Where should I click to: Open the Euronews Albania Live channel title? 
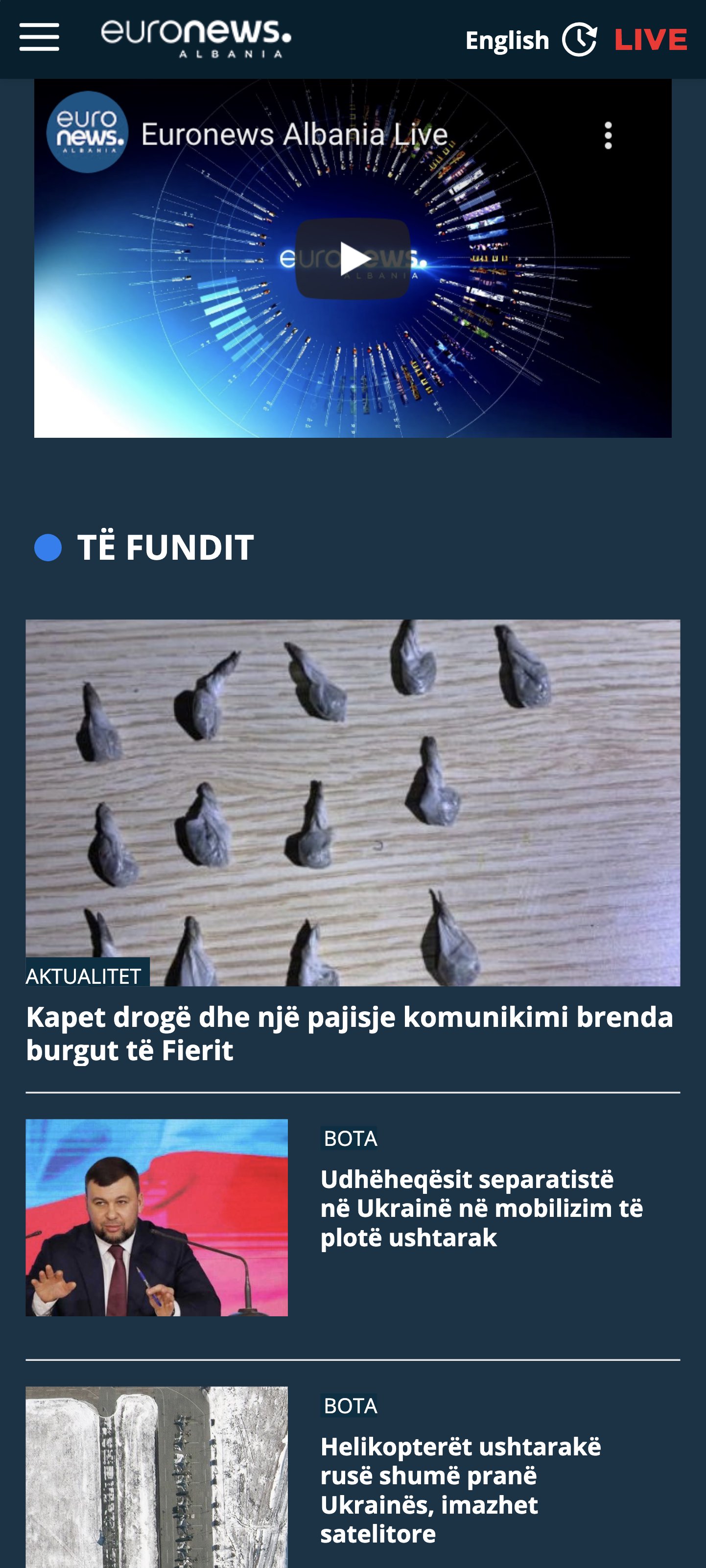295,134
